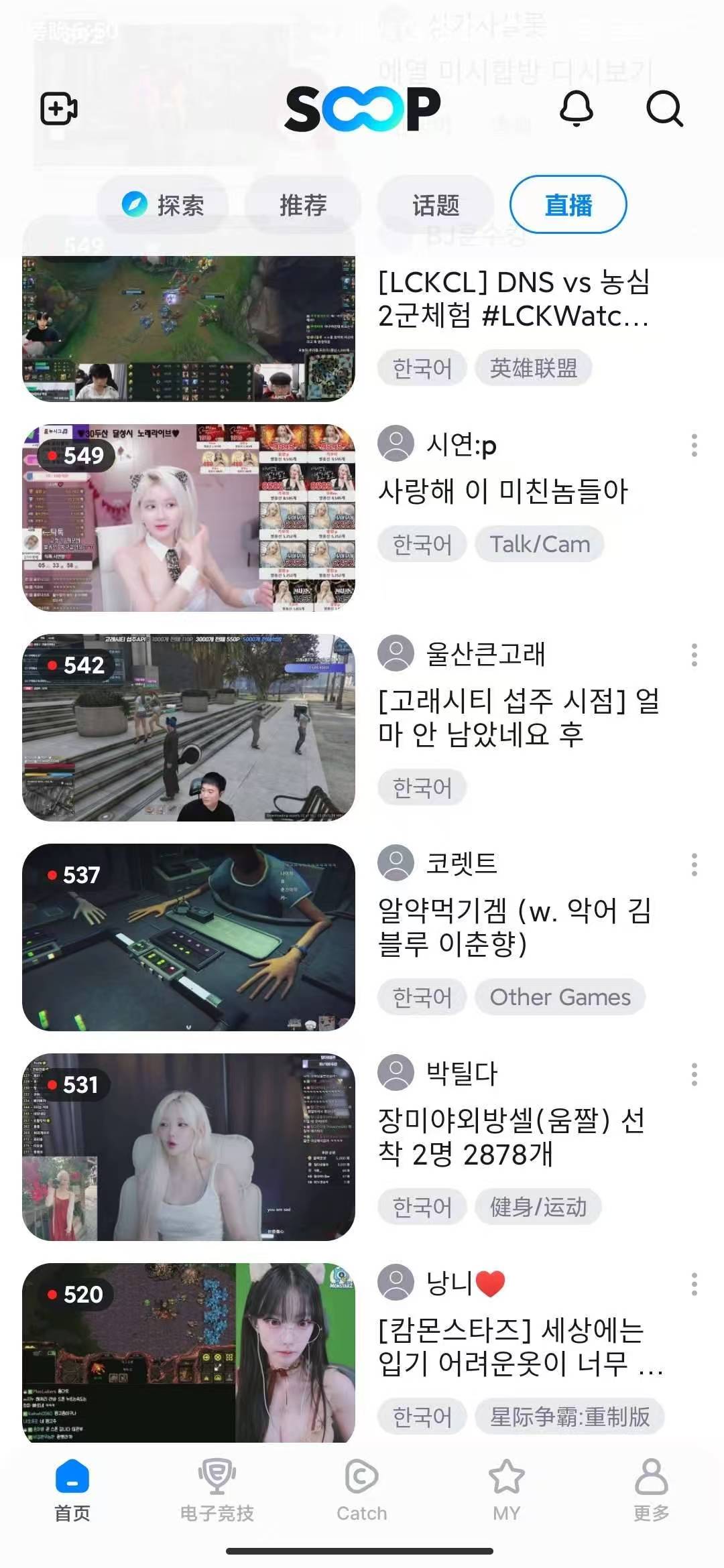Tap the 健身/运动 tag chip

click(538, 1207)
